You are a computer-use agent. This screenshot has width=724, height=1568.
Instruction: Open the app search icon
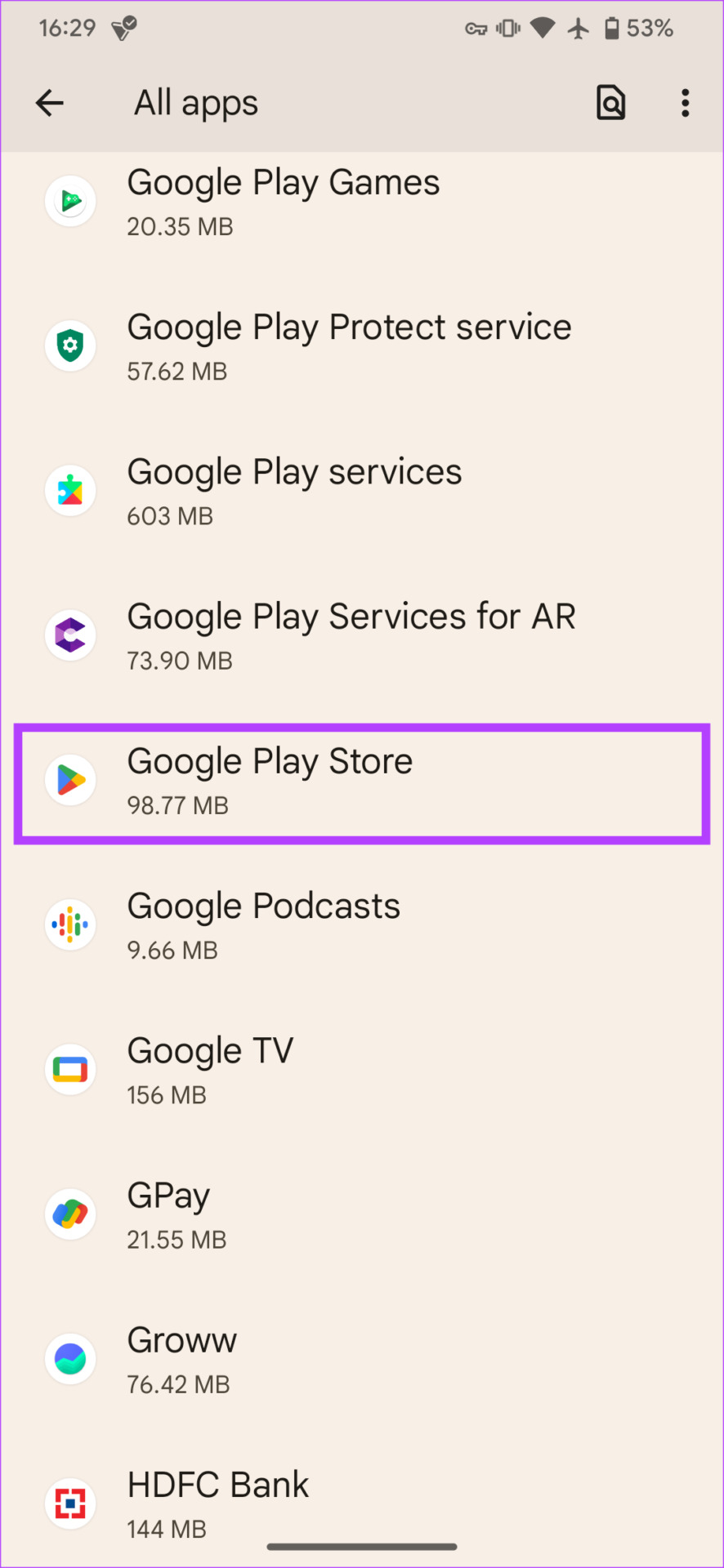coord(610,103)
